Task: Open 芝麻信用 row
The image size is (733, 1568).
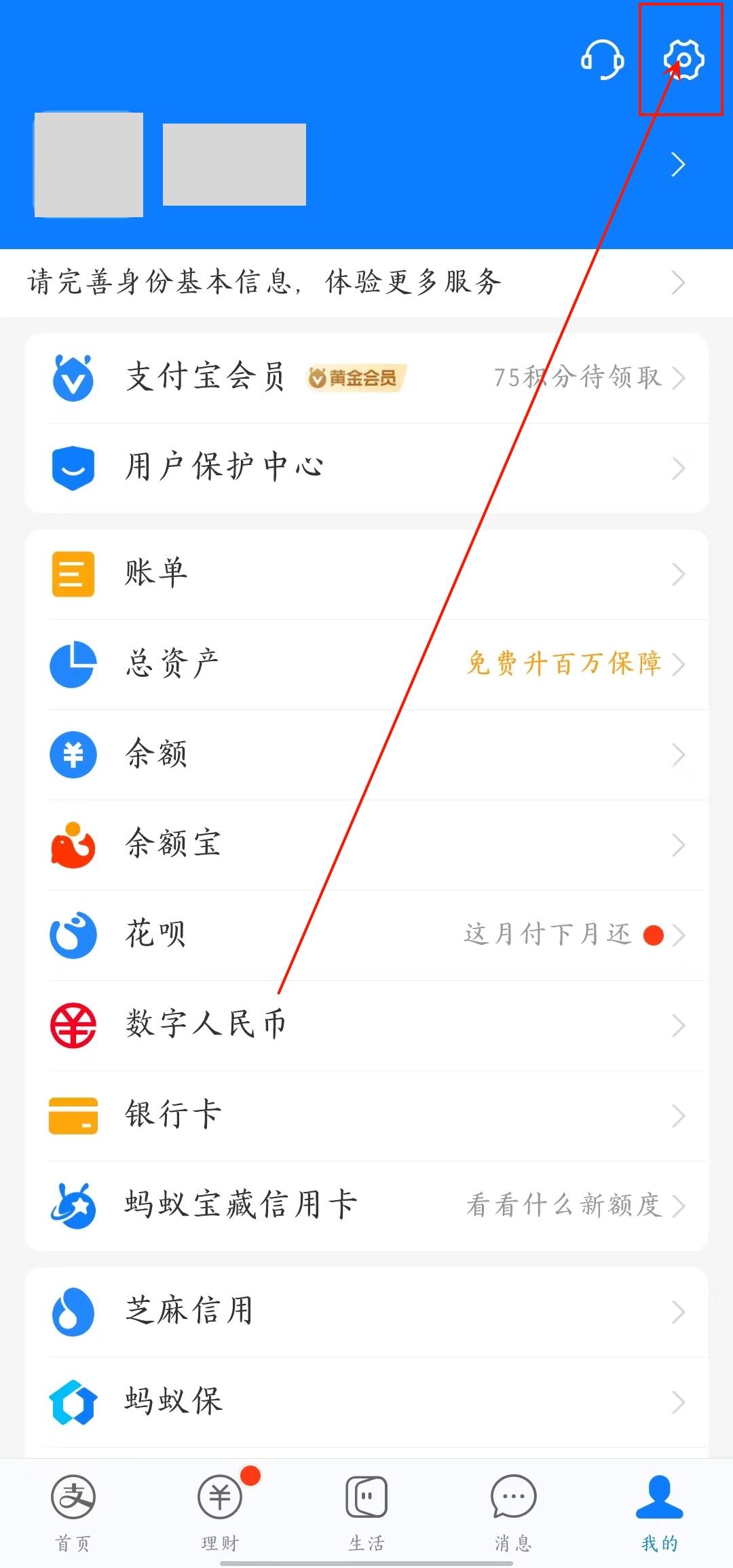Action: 366,1311
